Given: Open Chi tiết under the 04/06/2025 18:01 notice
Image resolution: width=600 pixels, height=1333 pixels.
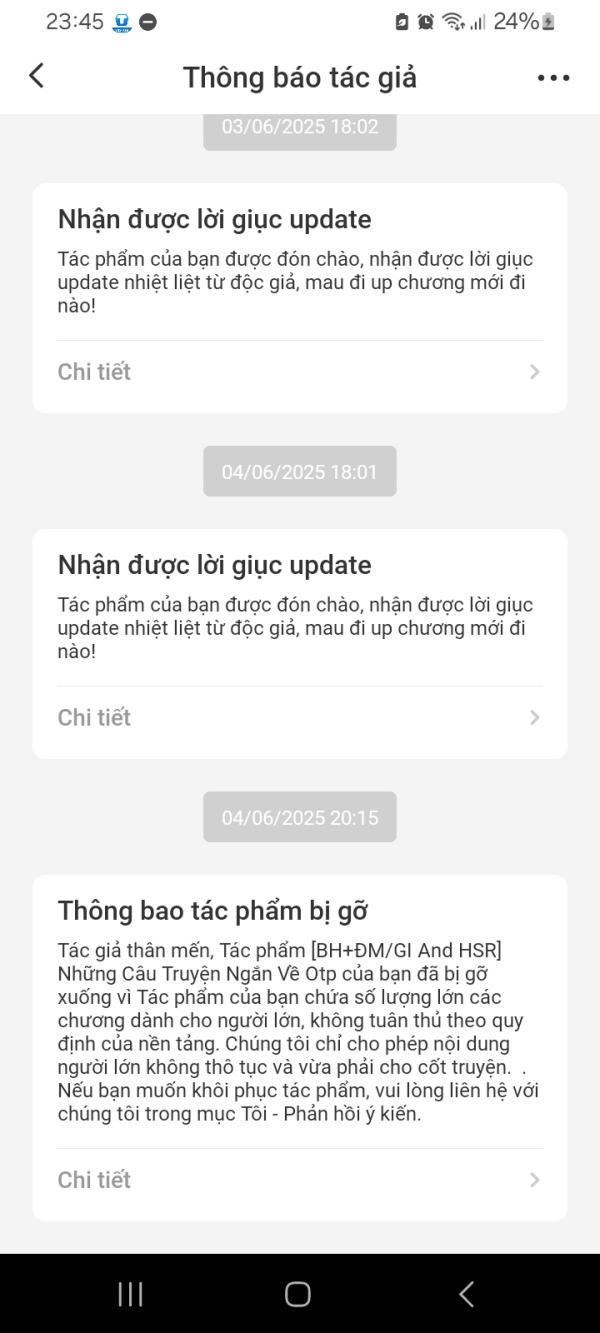Looking at the screenshot, I should 300,718.
